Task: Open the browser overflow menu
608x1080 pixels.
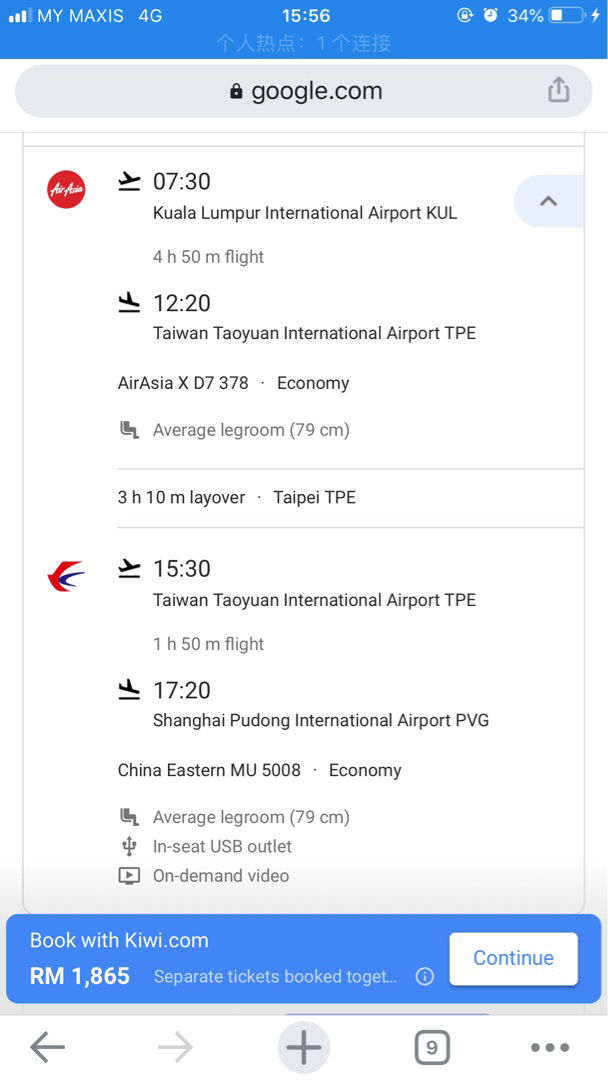Action: coord(550,1048)
